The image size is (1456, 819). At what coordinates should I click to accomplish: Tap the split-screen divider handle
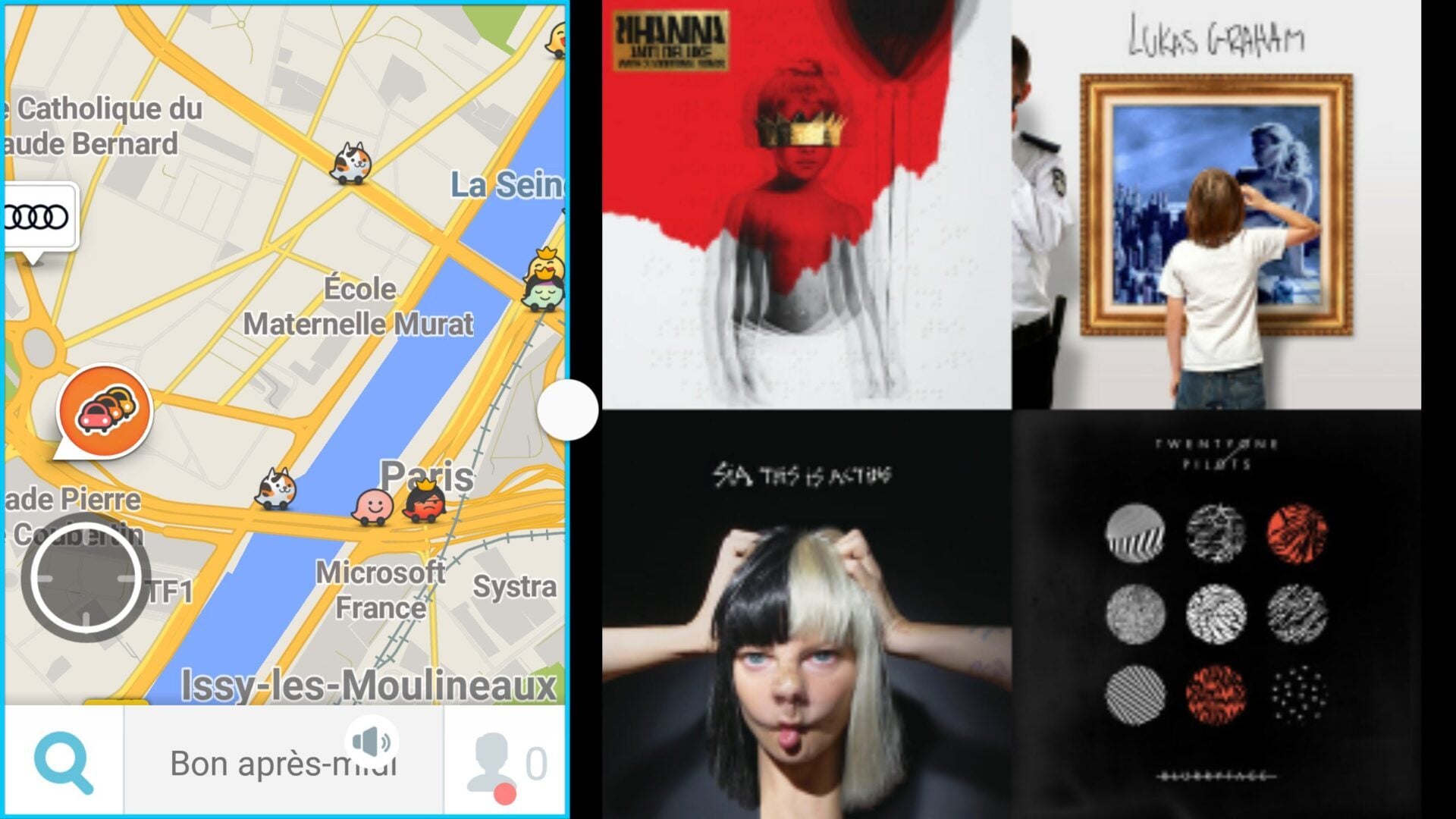(567, 409)
